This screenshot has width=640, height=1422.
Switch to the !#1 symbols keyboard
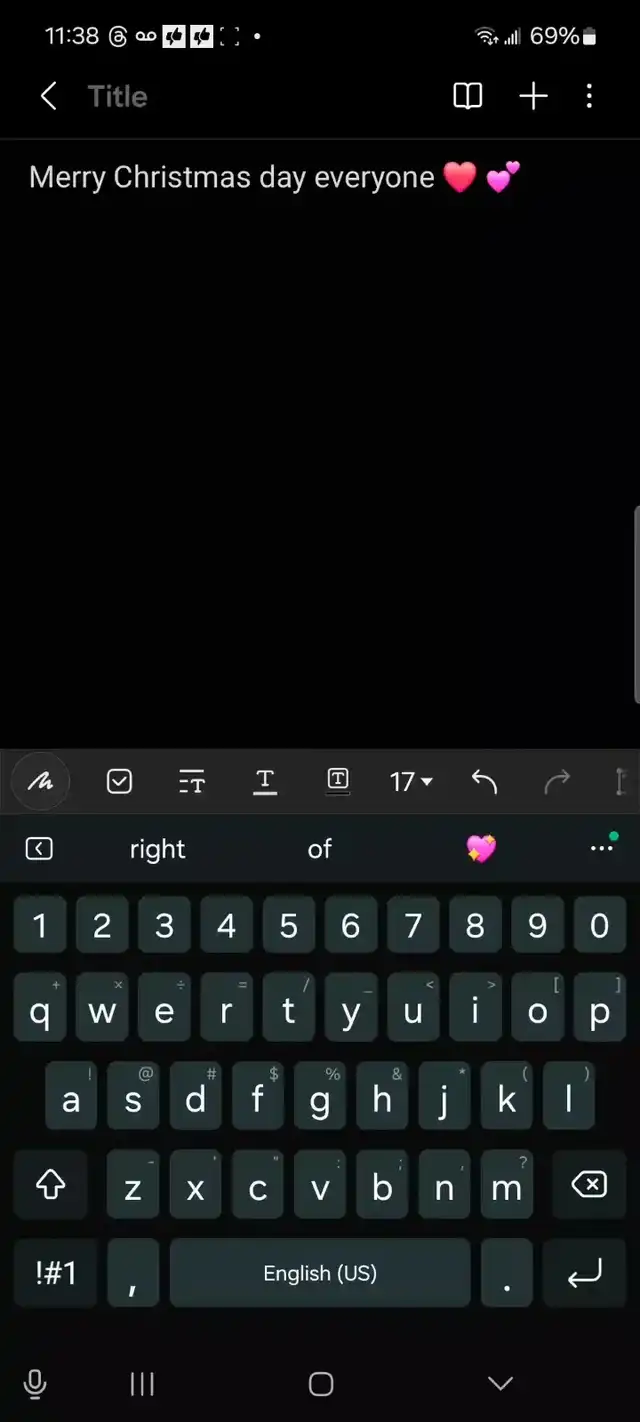tap(56, 1273)
